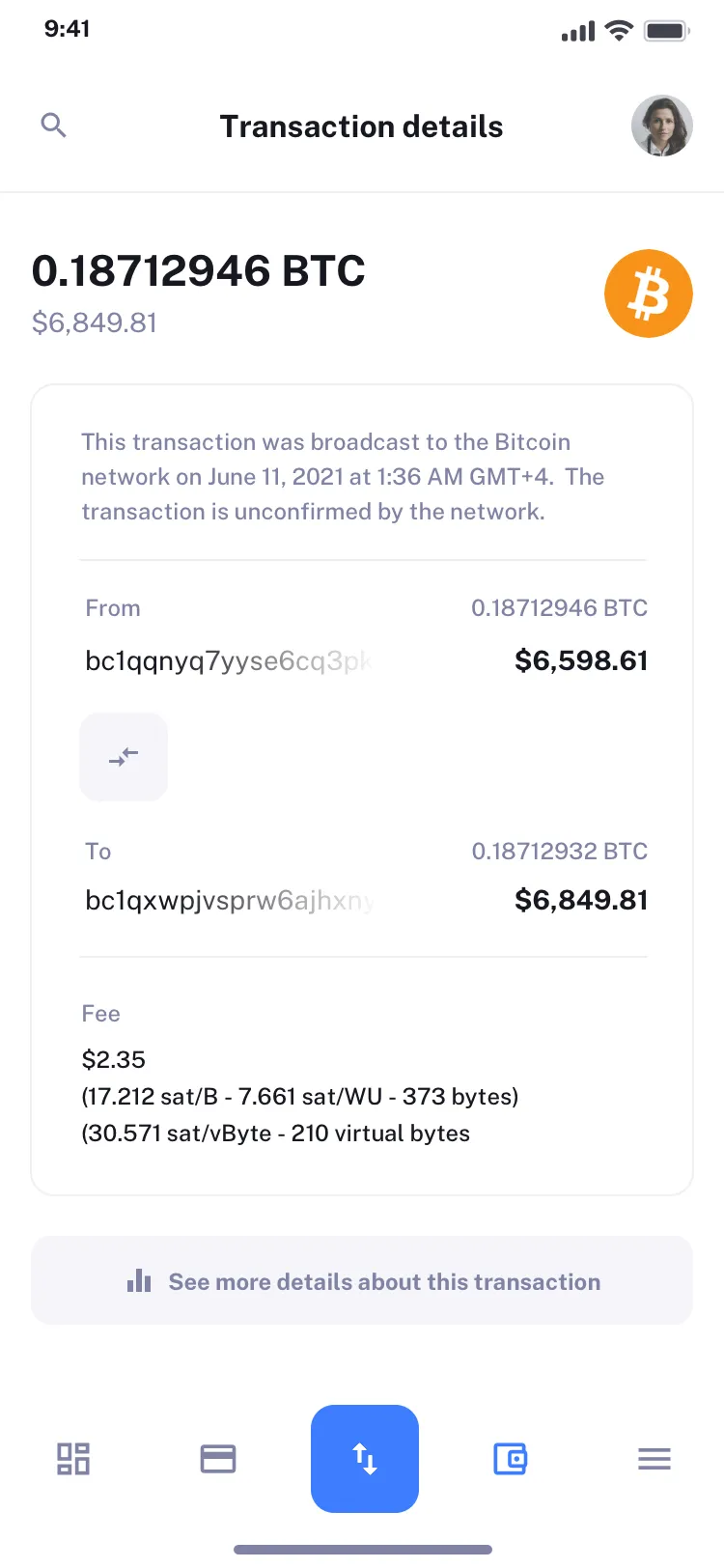This screenshot has width=724, height=1568.
Task: Click the Fee value $2.35
Action: pyautogui.click(x=113, y=1059)
